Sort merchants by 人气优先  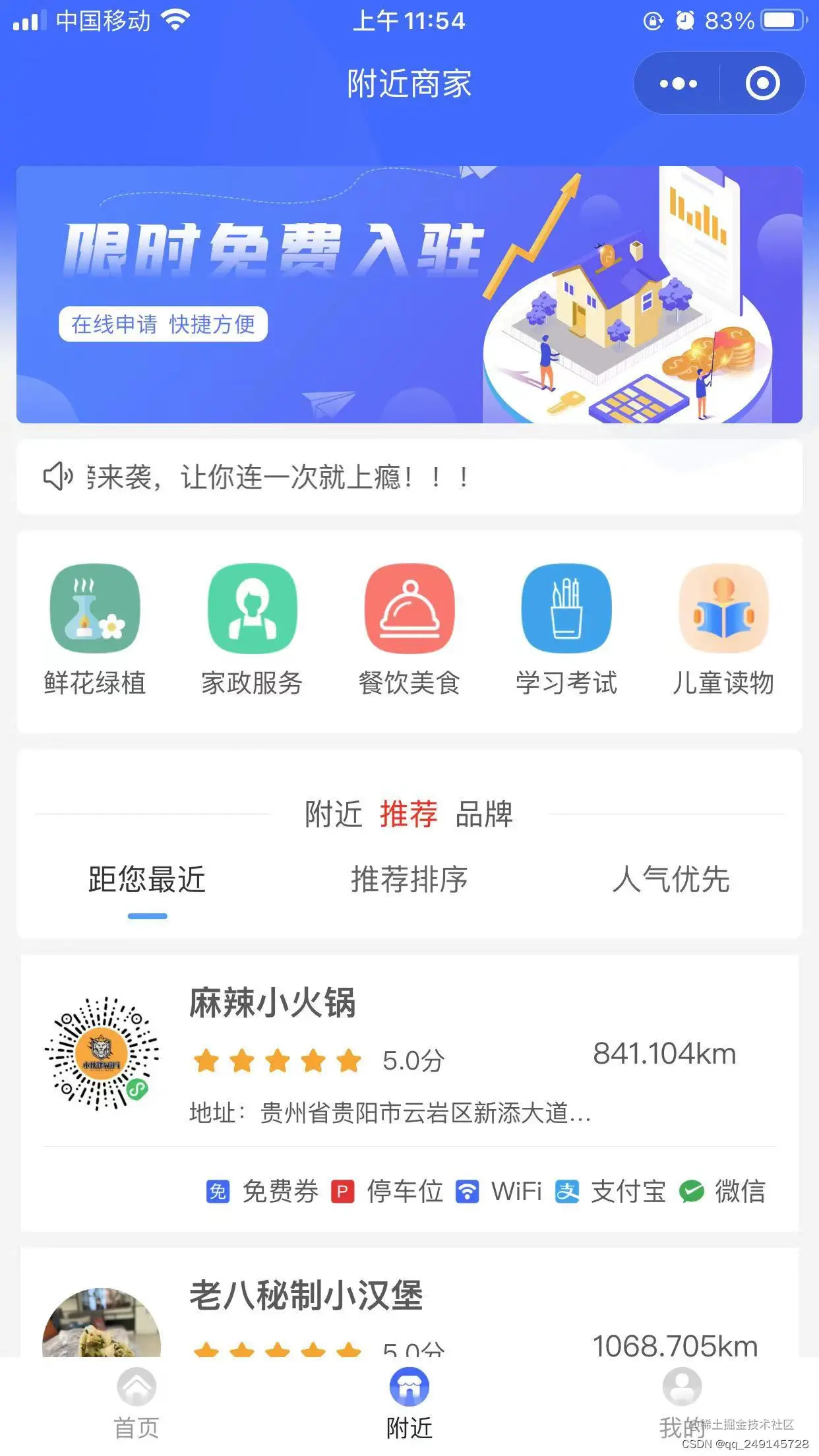click(x=671, y=880)
